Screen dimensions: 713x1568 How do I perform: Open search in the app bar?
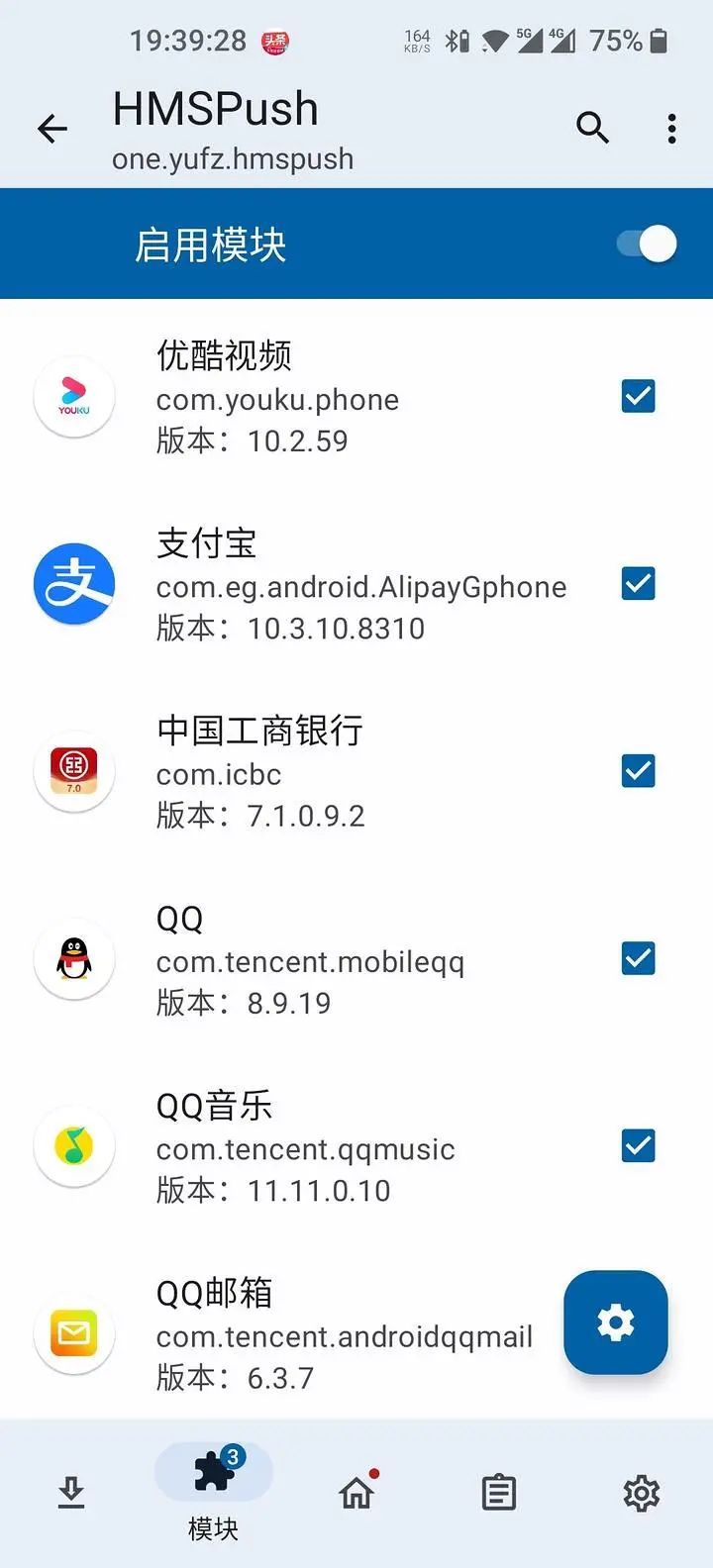592,128
